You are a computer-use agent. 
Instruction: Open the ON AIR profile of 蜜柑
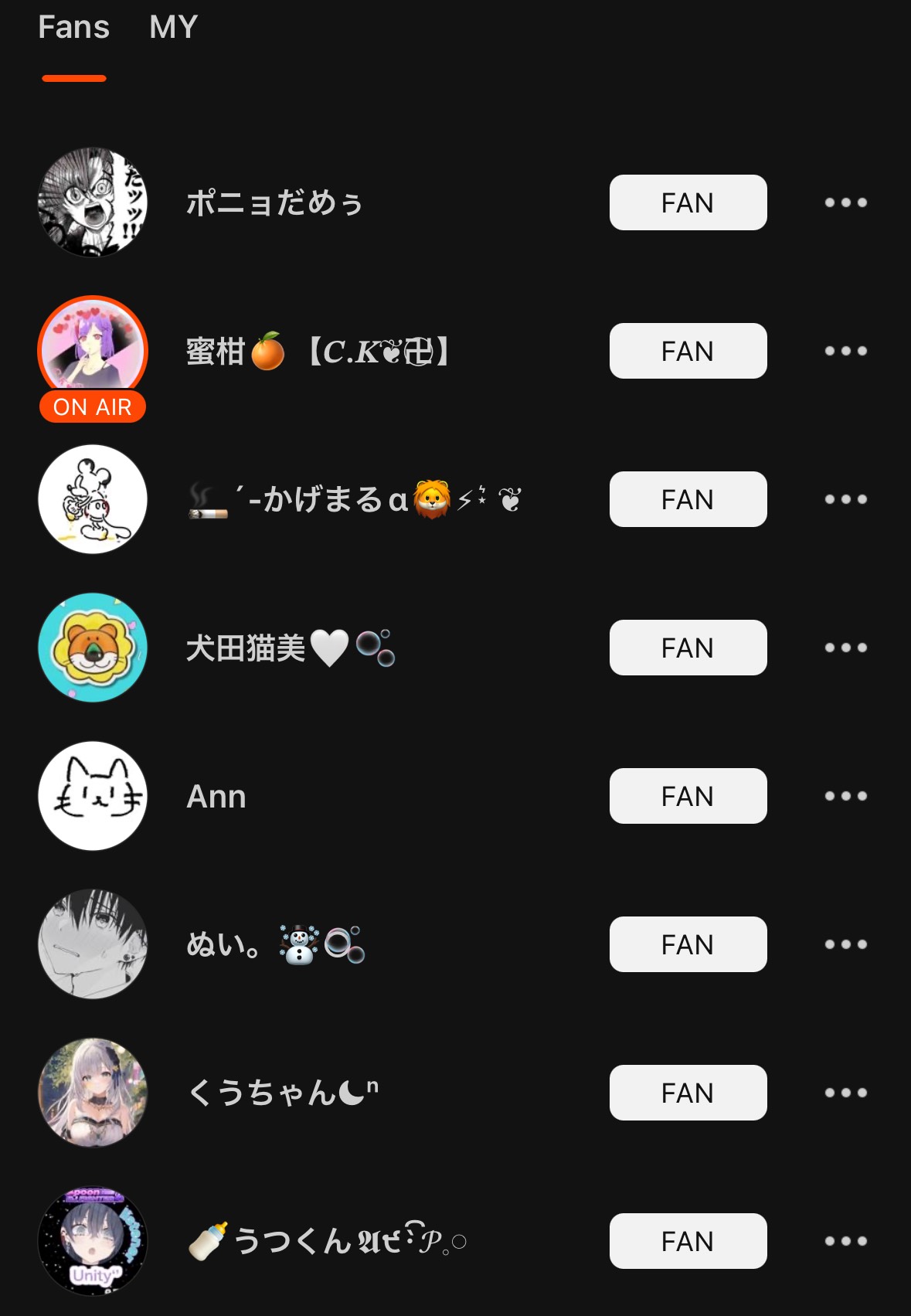pos(93,352)
